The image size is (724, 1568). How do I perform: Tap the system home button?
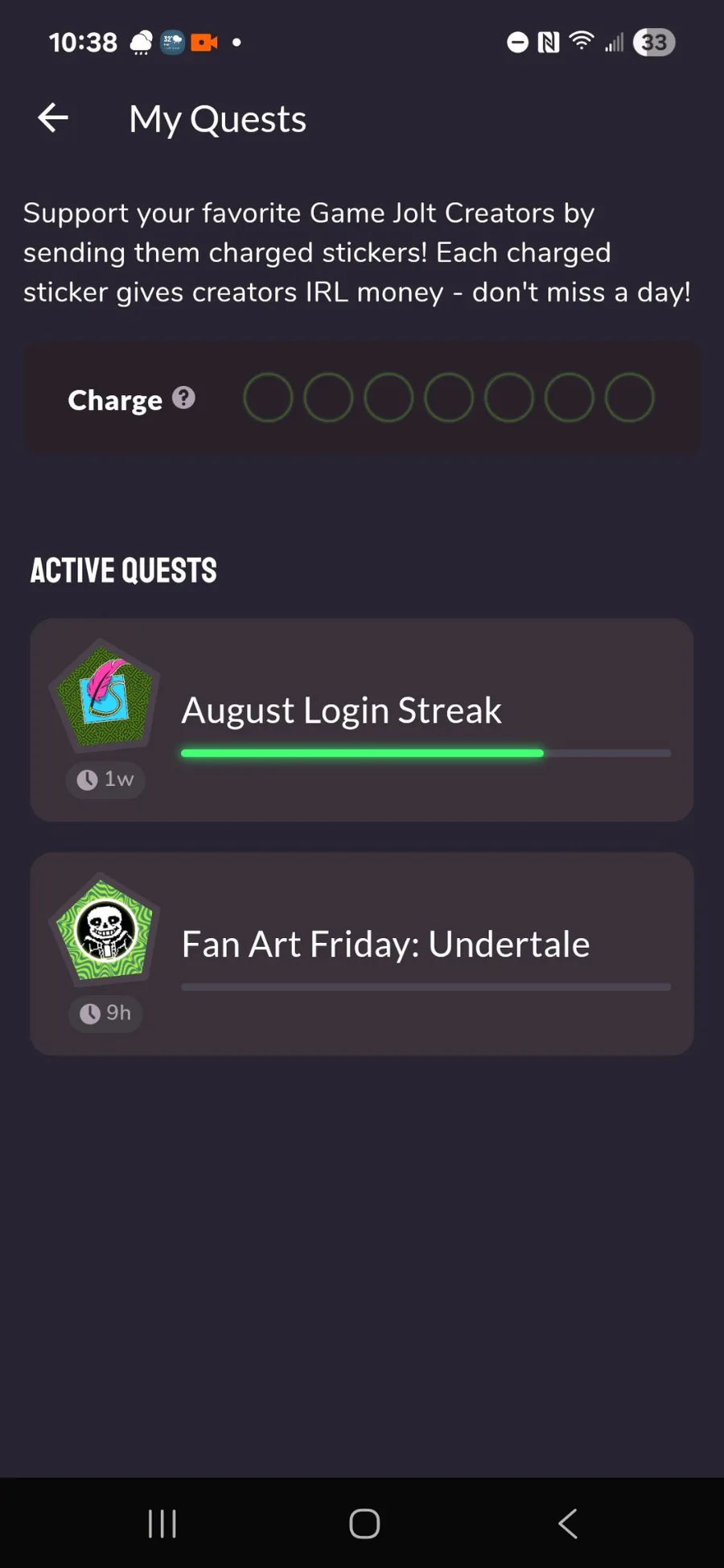click(364, 1523)
